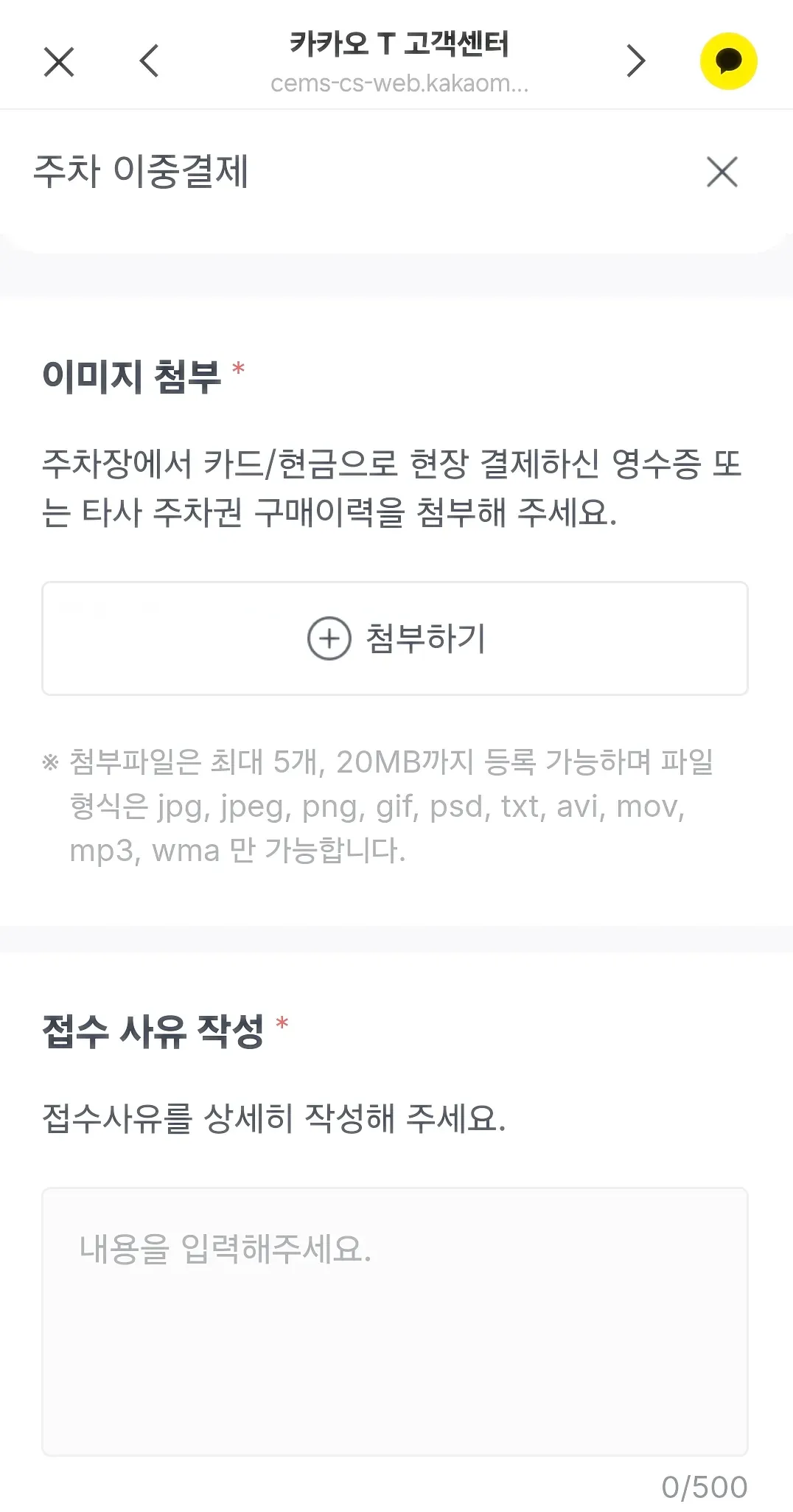793x1512 pixels.
Task: Tap the yellow speech bubble icon
Action: pos(728,61)
